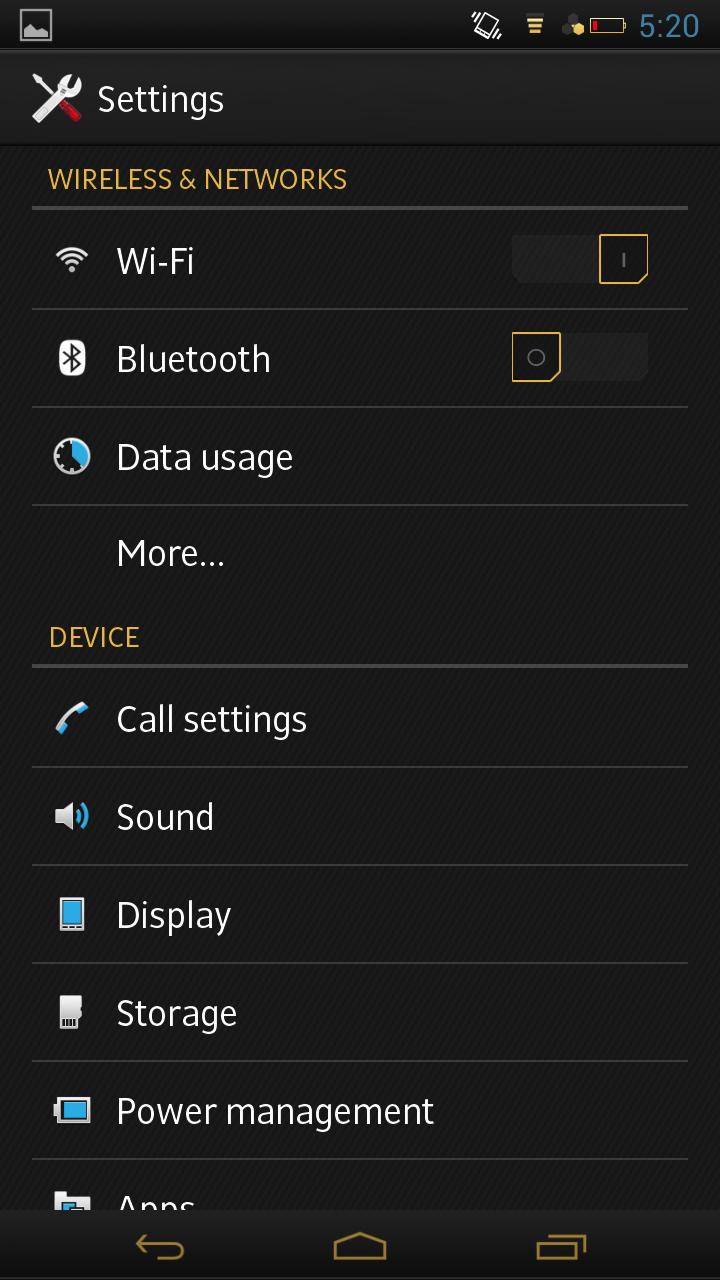Open recent apps with the Recents button
The image size is (720, 1280).
pyautogui.click(x=560, y=1247)
